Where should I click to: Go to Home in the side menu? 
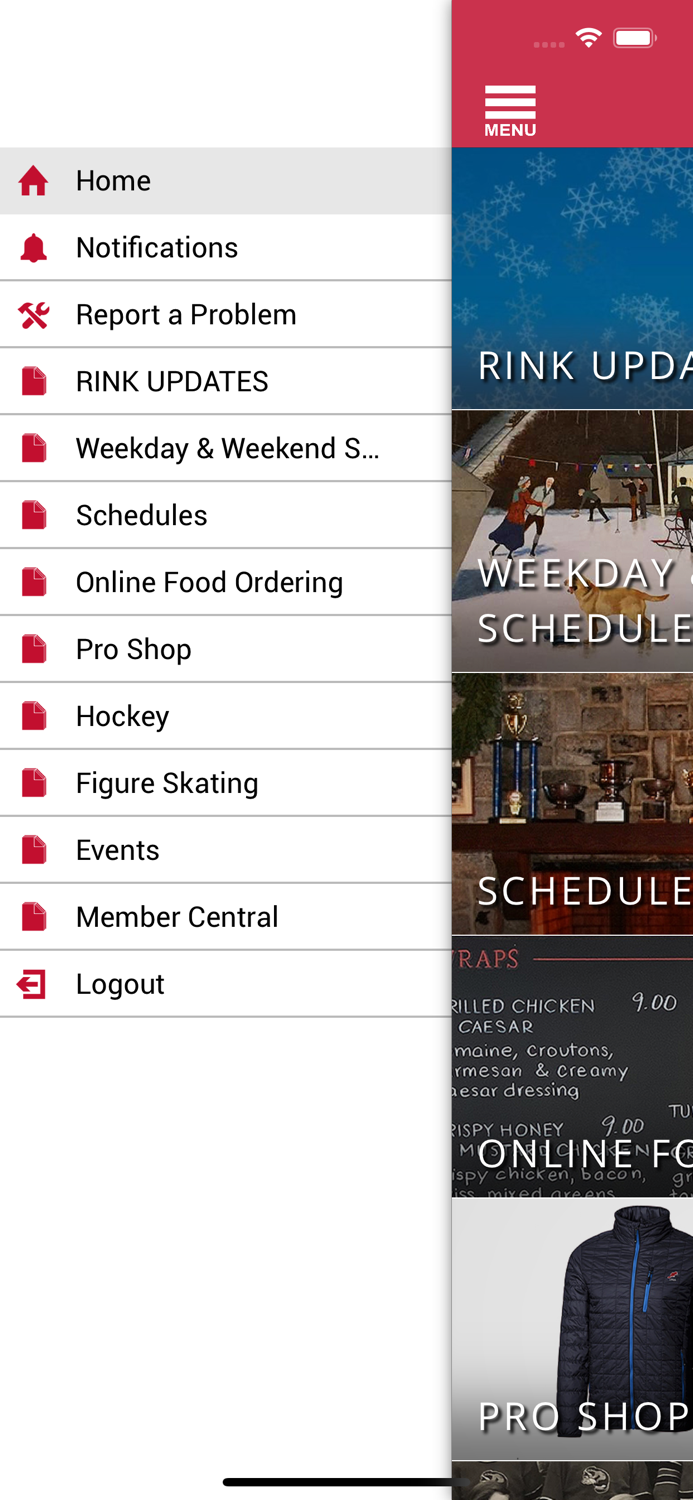[x=225, y=181]
